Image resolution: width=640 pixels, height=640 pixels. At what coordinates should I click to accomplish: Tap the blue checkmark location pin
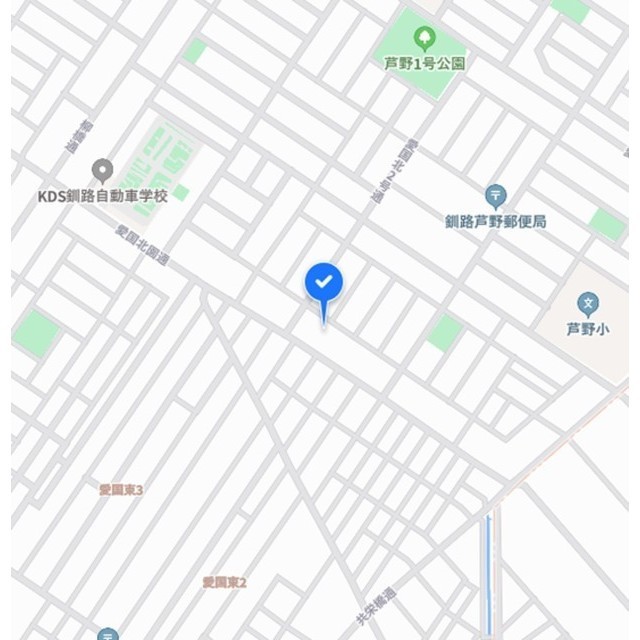323,284
